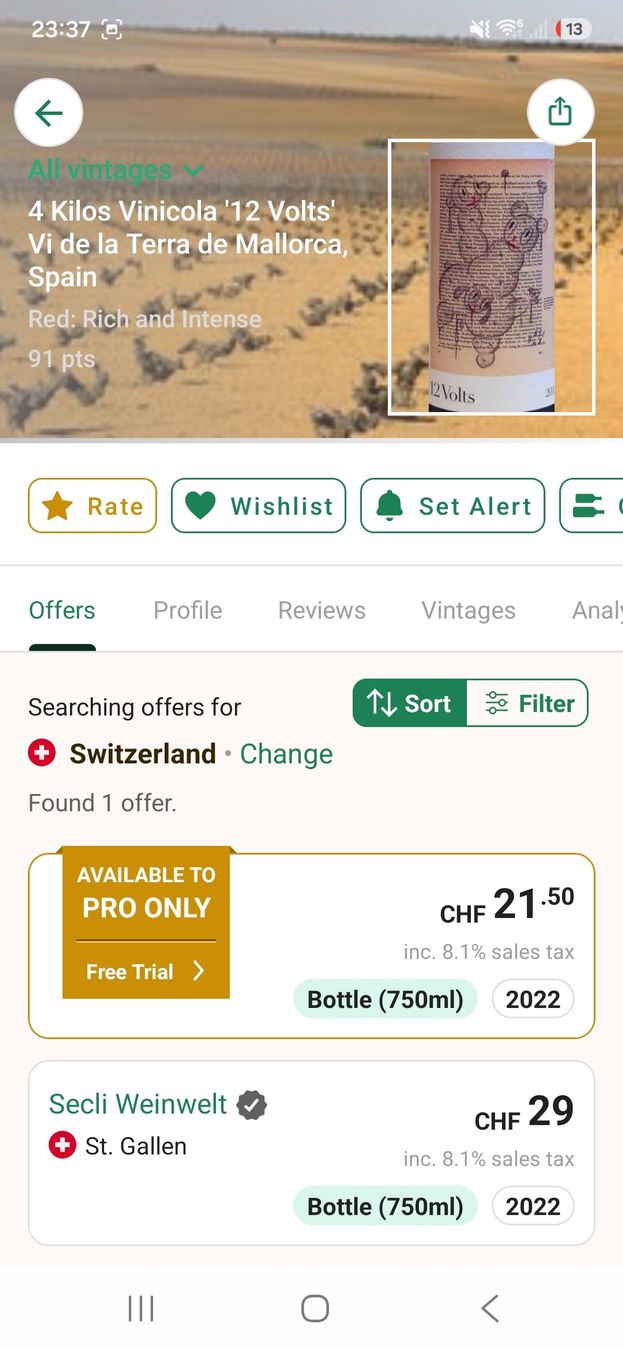Screen dimensions: 623x1350
Task: Expand the All vintages dropdown
Action: tap(116, 170)
